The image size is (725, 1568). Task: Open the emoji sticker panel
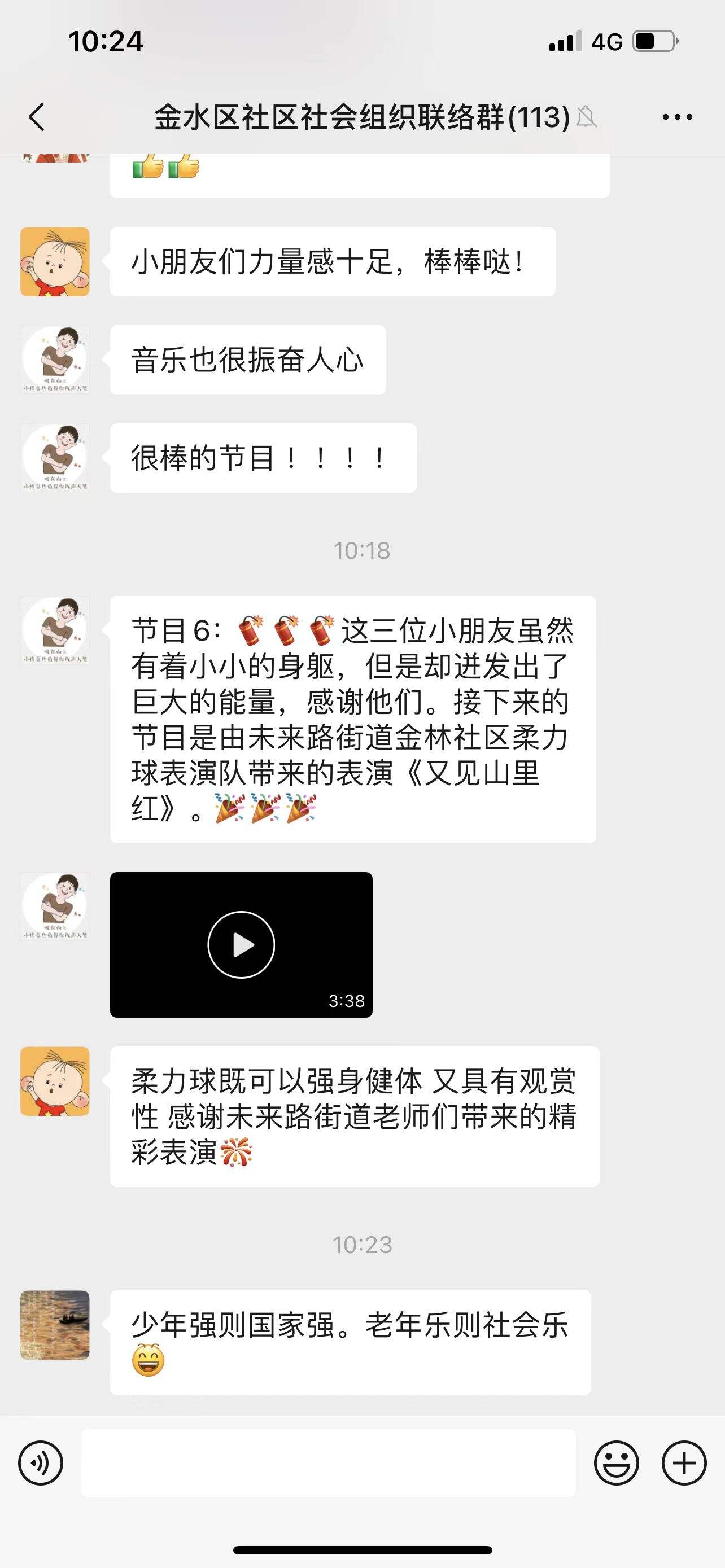pos(617,1462)
